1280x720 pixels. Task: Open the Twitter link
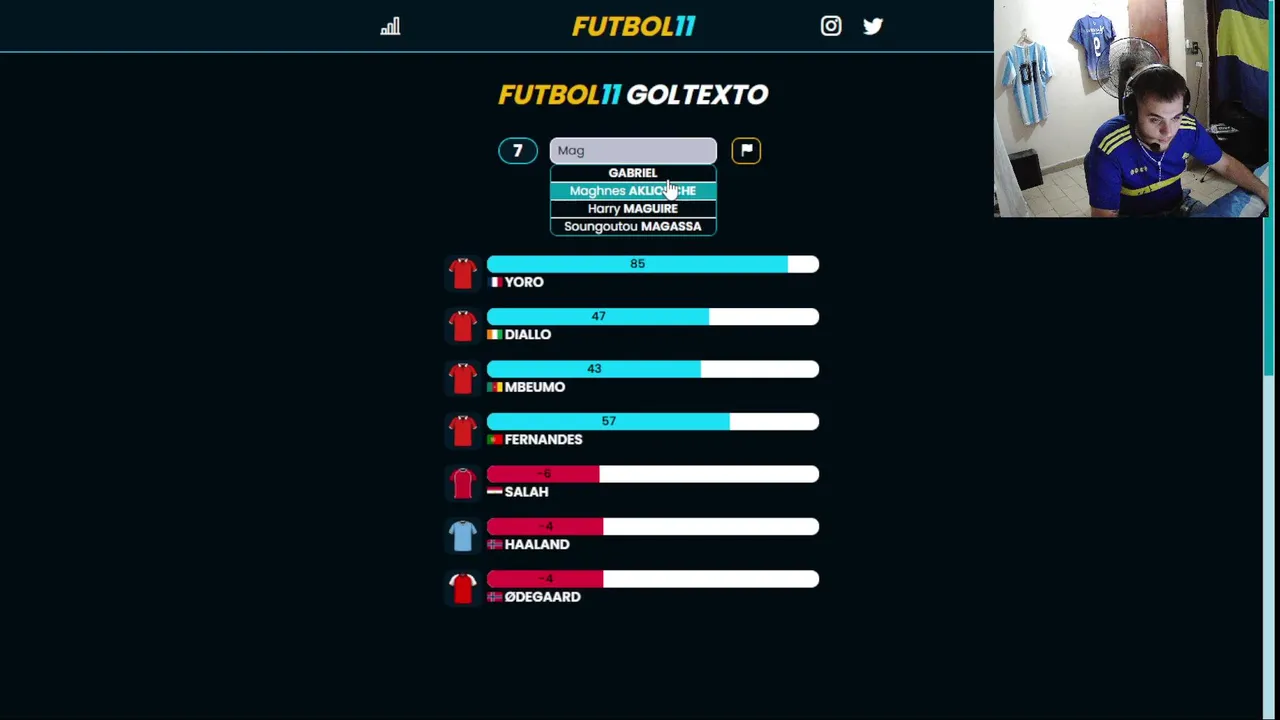click(873, 27)
